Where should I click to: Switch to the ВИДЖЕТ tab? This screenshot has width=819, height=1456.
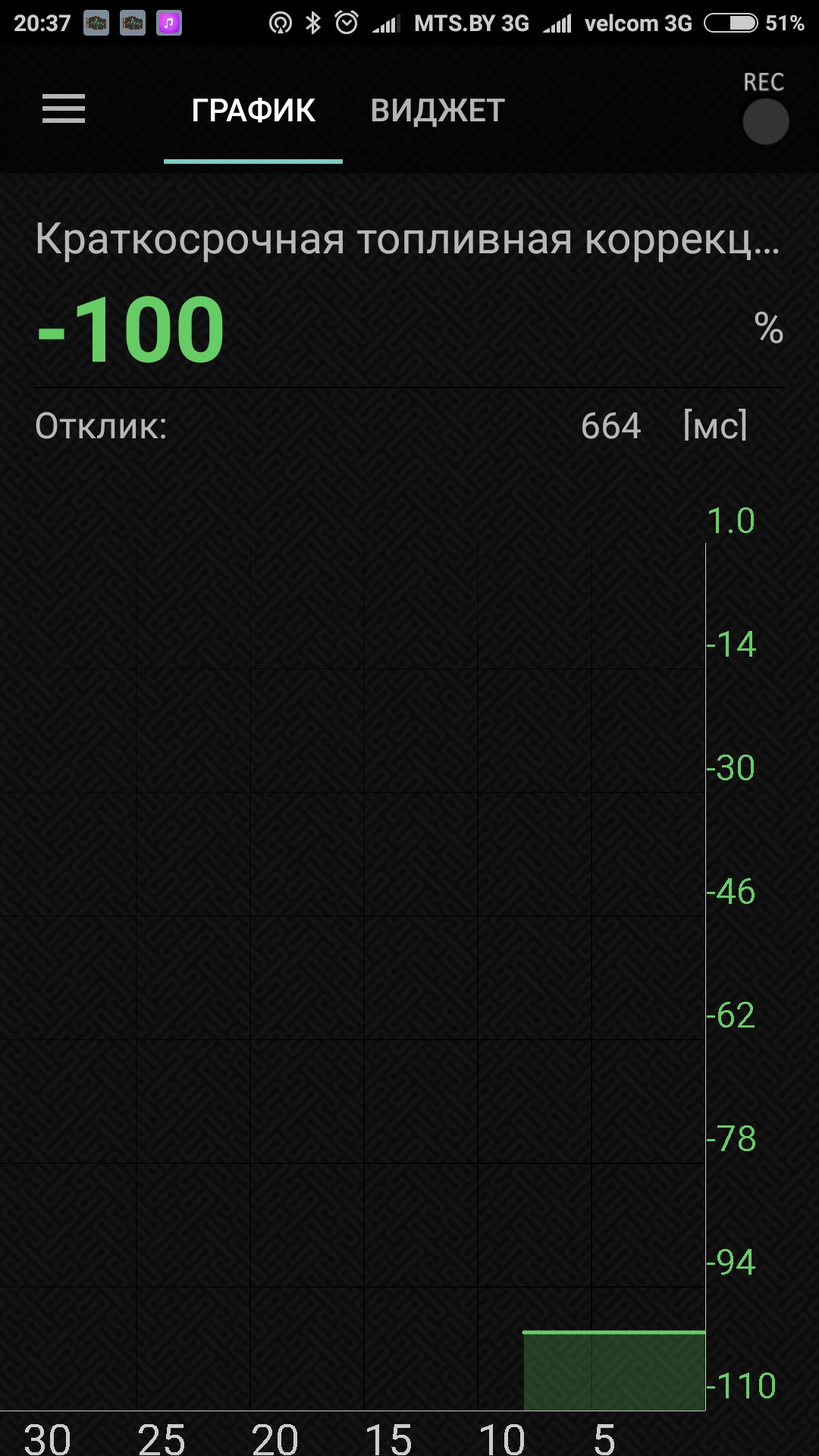point(438,111)
